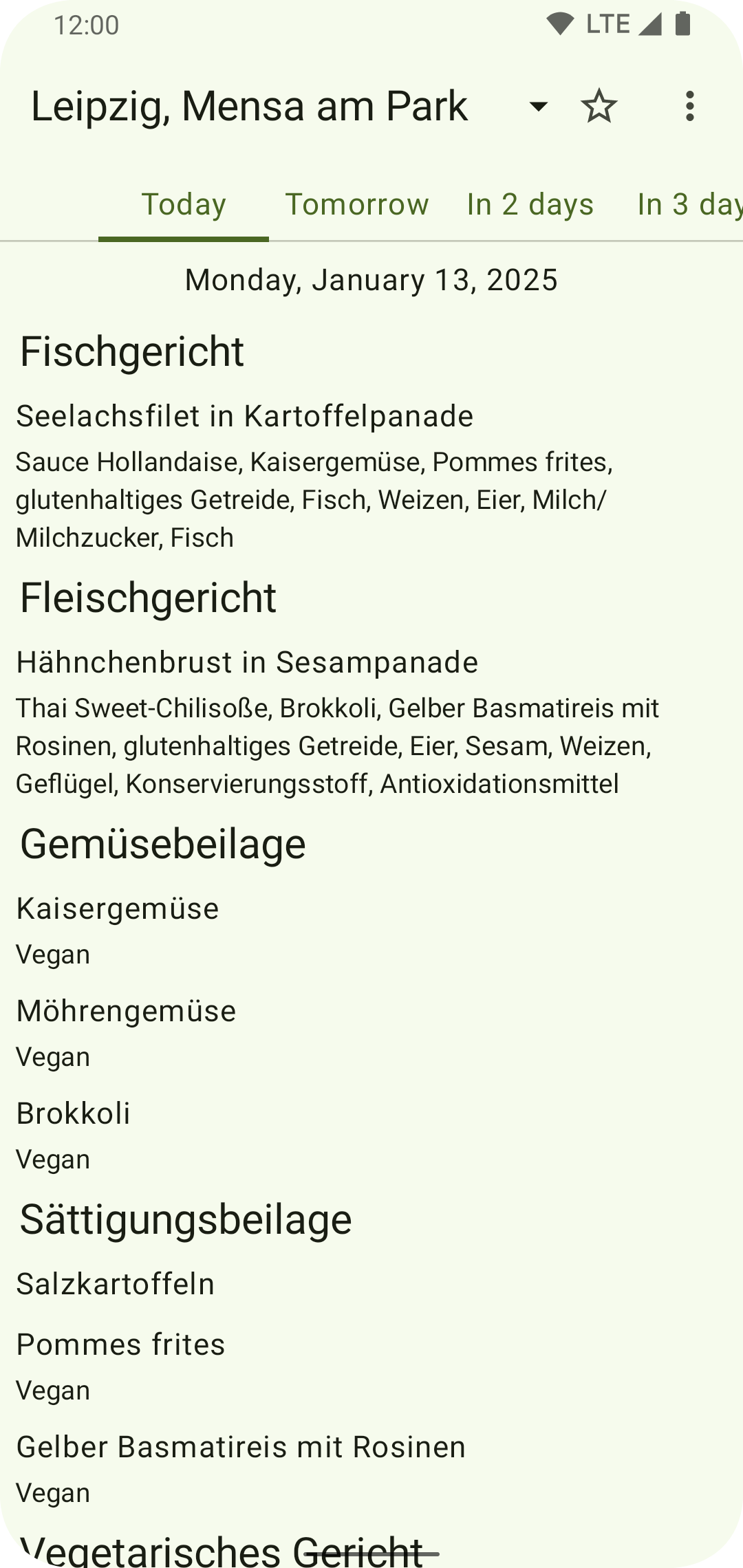The height and width of the screenshot is (1568, 743).
Task: View the Möhrengemüse side dish
Action: (126, 1012)
